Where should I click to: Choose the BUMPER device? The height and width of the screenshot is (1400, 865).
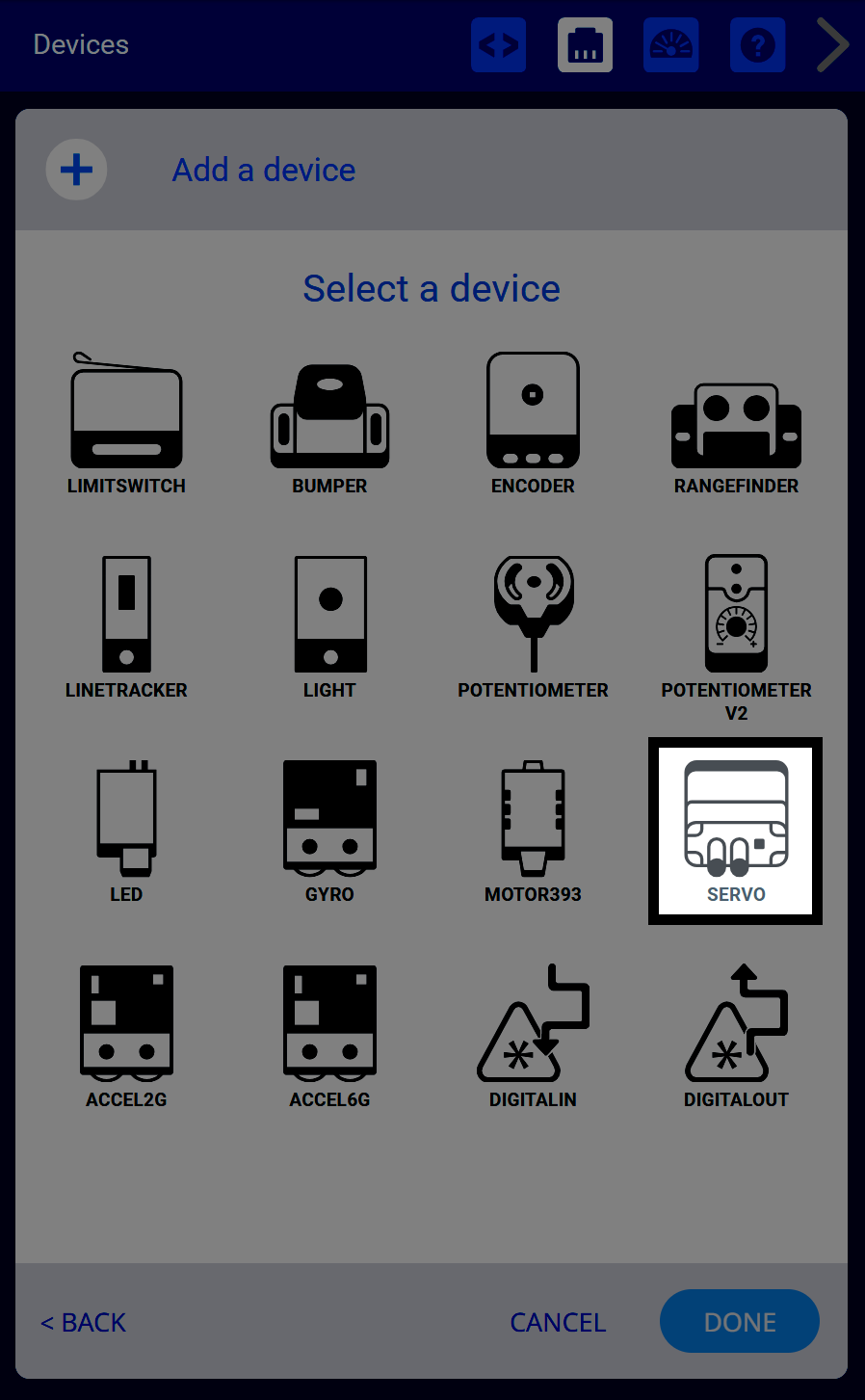(x=329, y=424)
